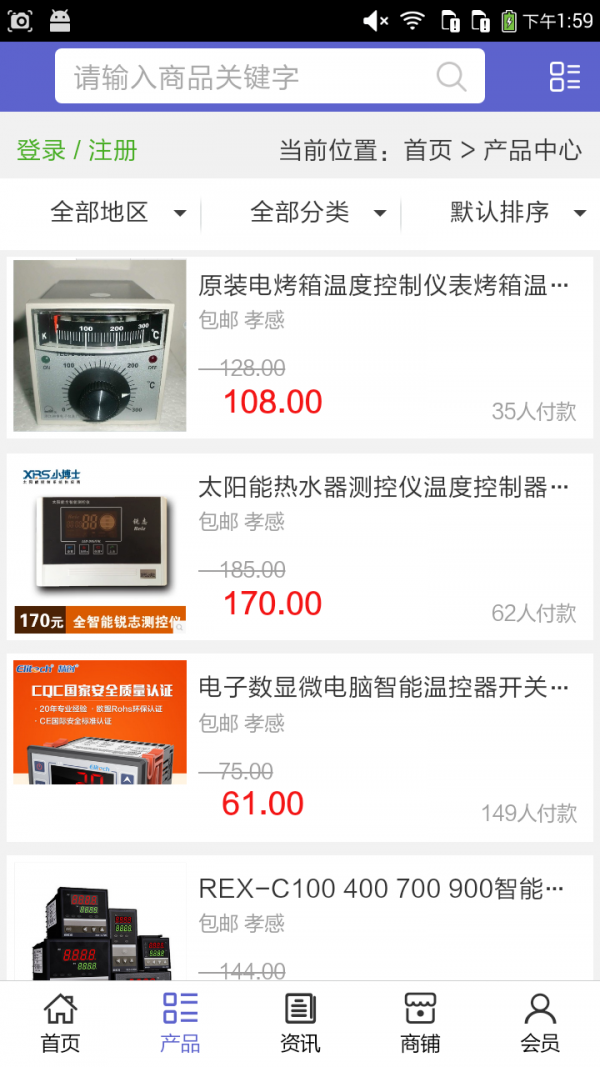This screenshot has width=600, height=1067.
Task: Open the 原装电烤箱温度控制仪表 product
Action: (383, 287)
